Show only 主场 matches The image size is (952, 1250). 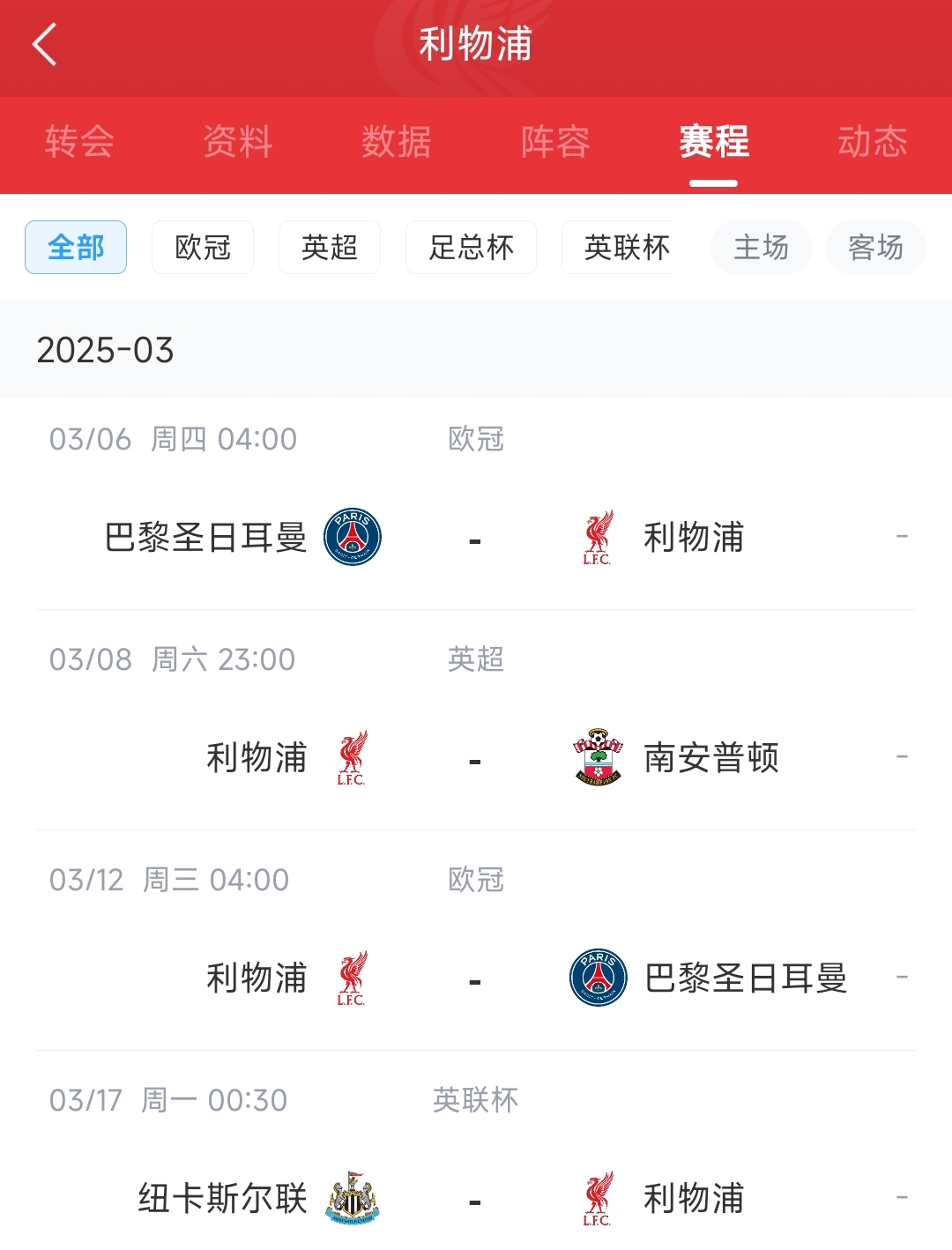tap(762, 248)
